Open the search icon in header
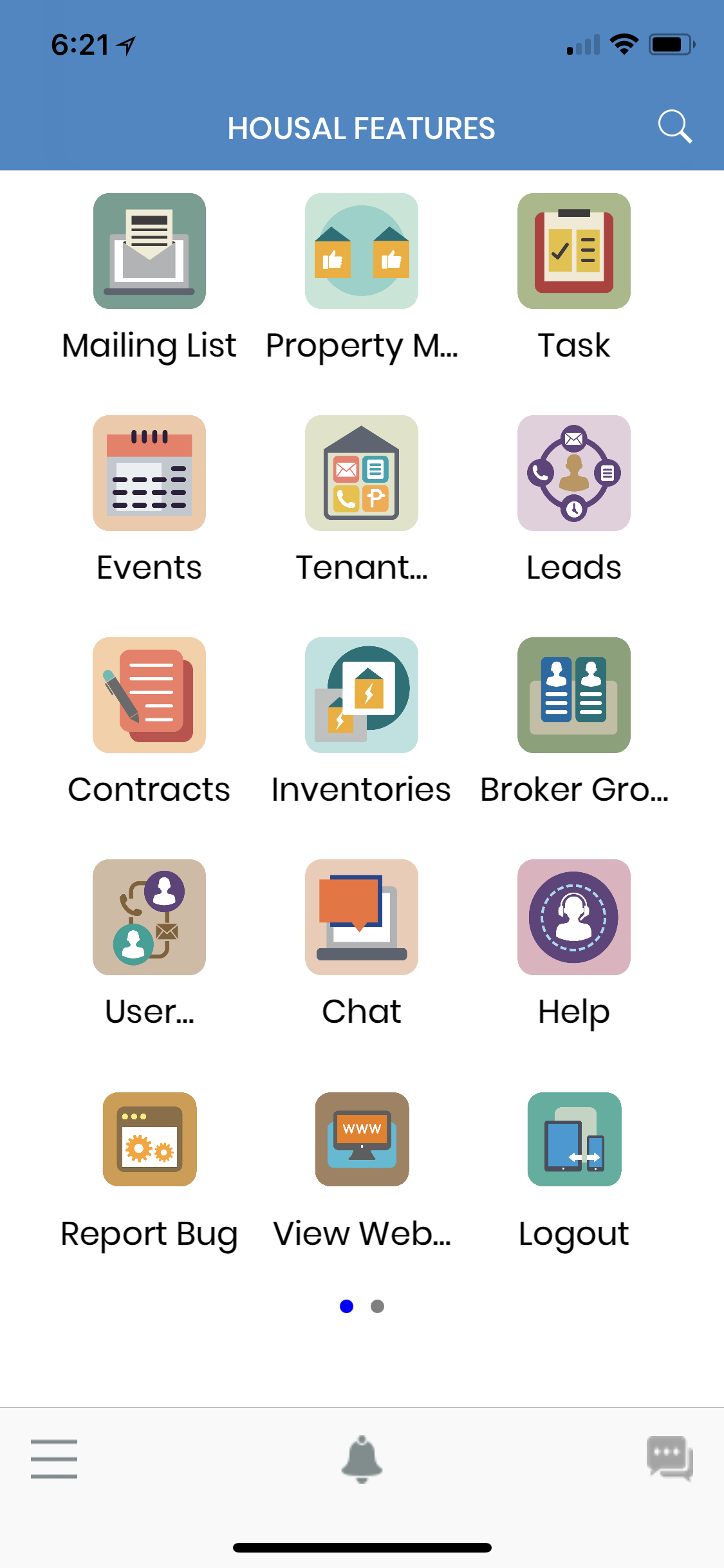Screen dimensions: 724x1568 click(x=674, y=126)
